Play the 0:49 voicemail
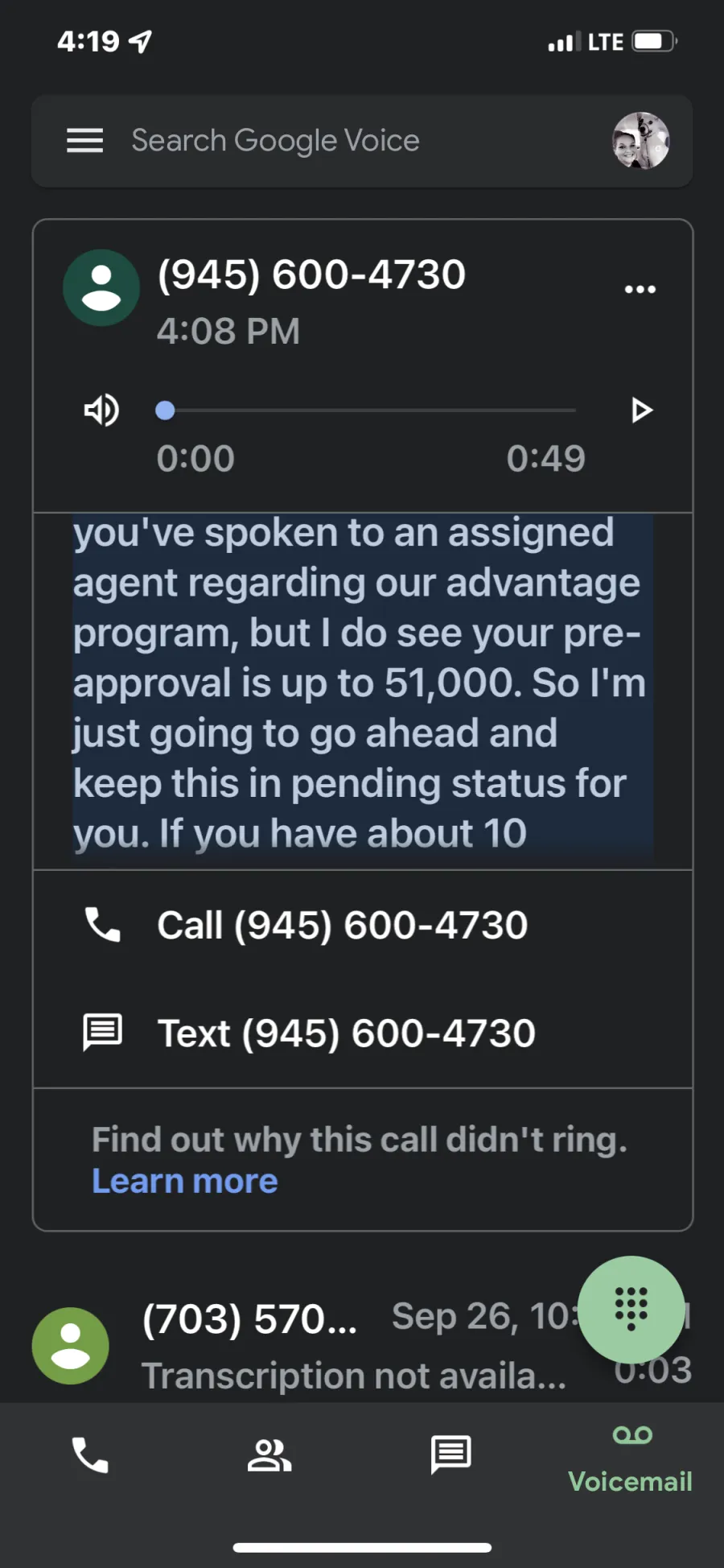The width and height of the screenshot is (724, 1568). point(641,411)
